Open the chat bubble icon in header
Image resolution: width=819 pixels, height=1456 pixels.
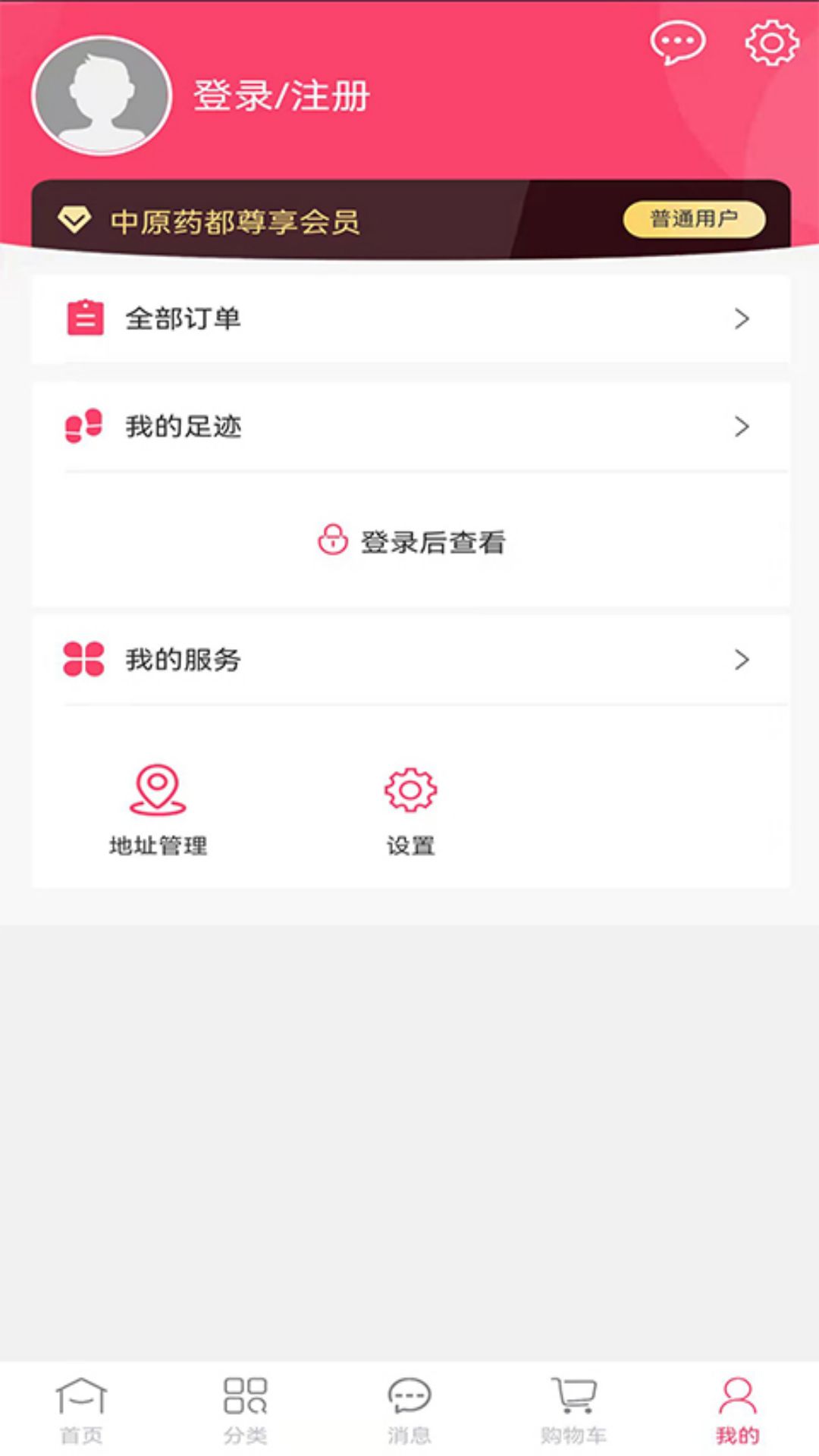(678, 42)
